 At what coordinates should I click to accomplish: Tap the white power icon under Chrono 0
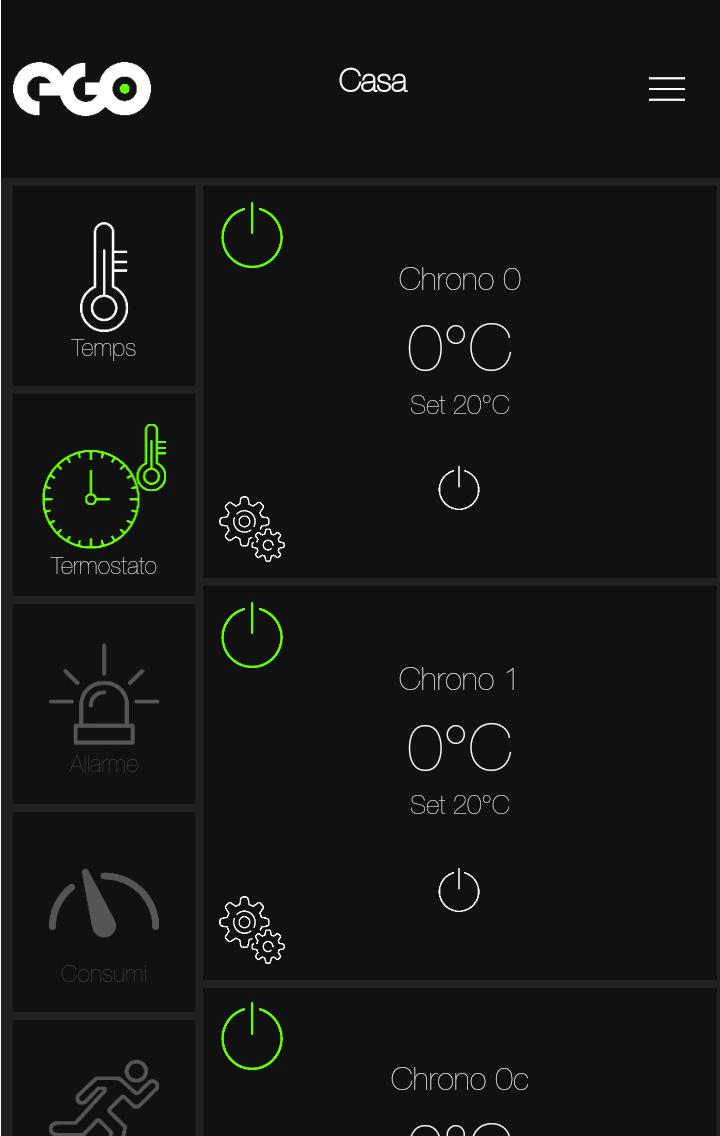pyautogui.click(x=459, y=489)
